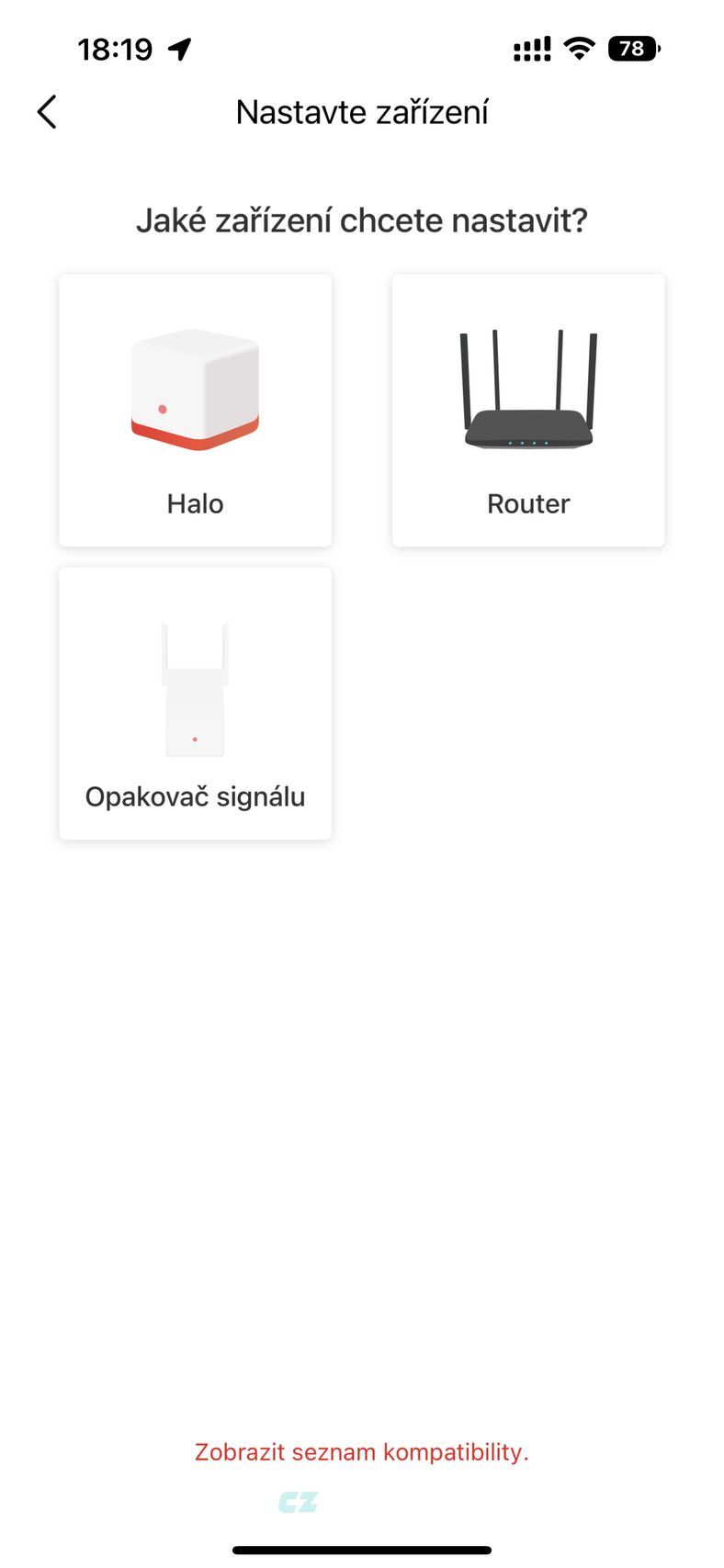Open the Zobrazit seznam kompatibility link
Screen dimensions: 724x1568
(x=361, y=1451)
